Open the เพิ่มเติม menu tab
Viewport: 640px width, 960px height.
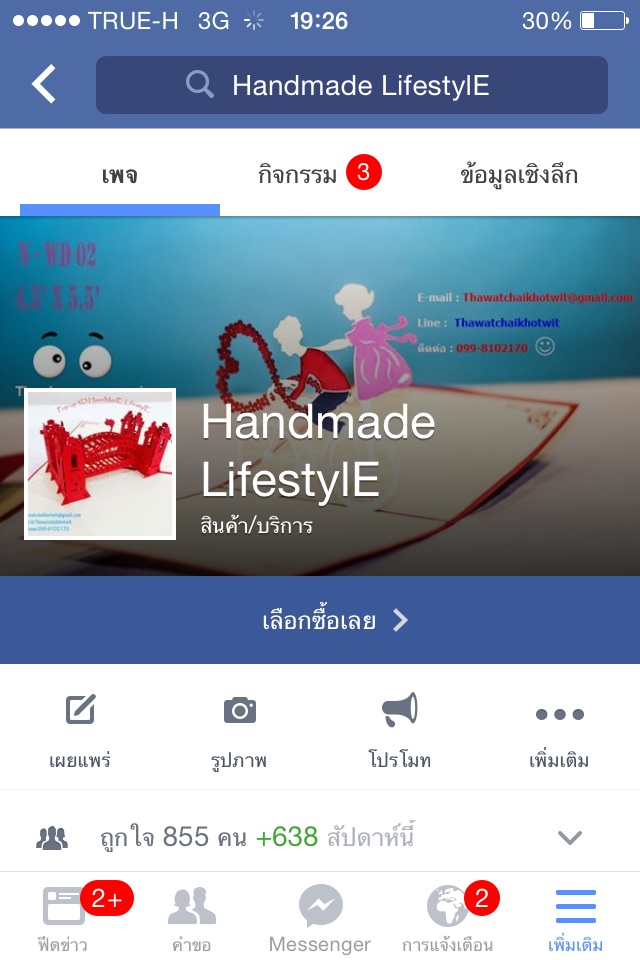tap(576, 918)
